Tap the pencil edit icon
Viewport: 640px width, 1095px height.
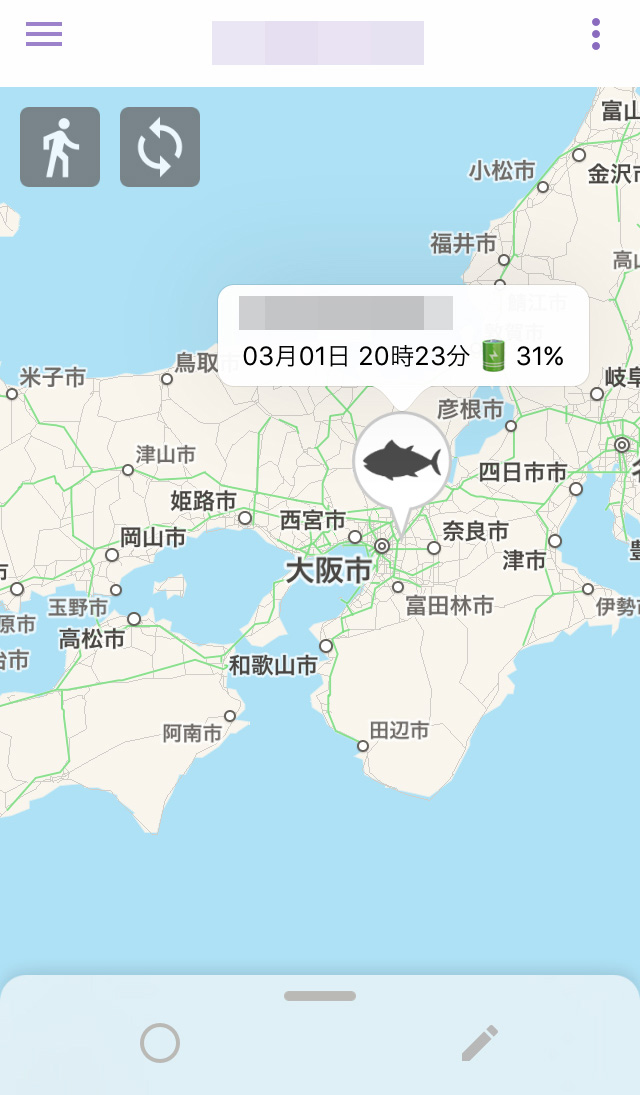[480, 1043]
